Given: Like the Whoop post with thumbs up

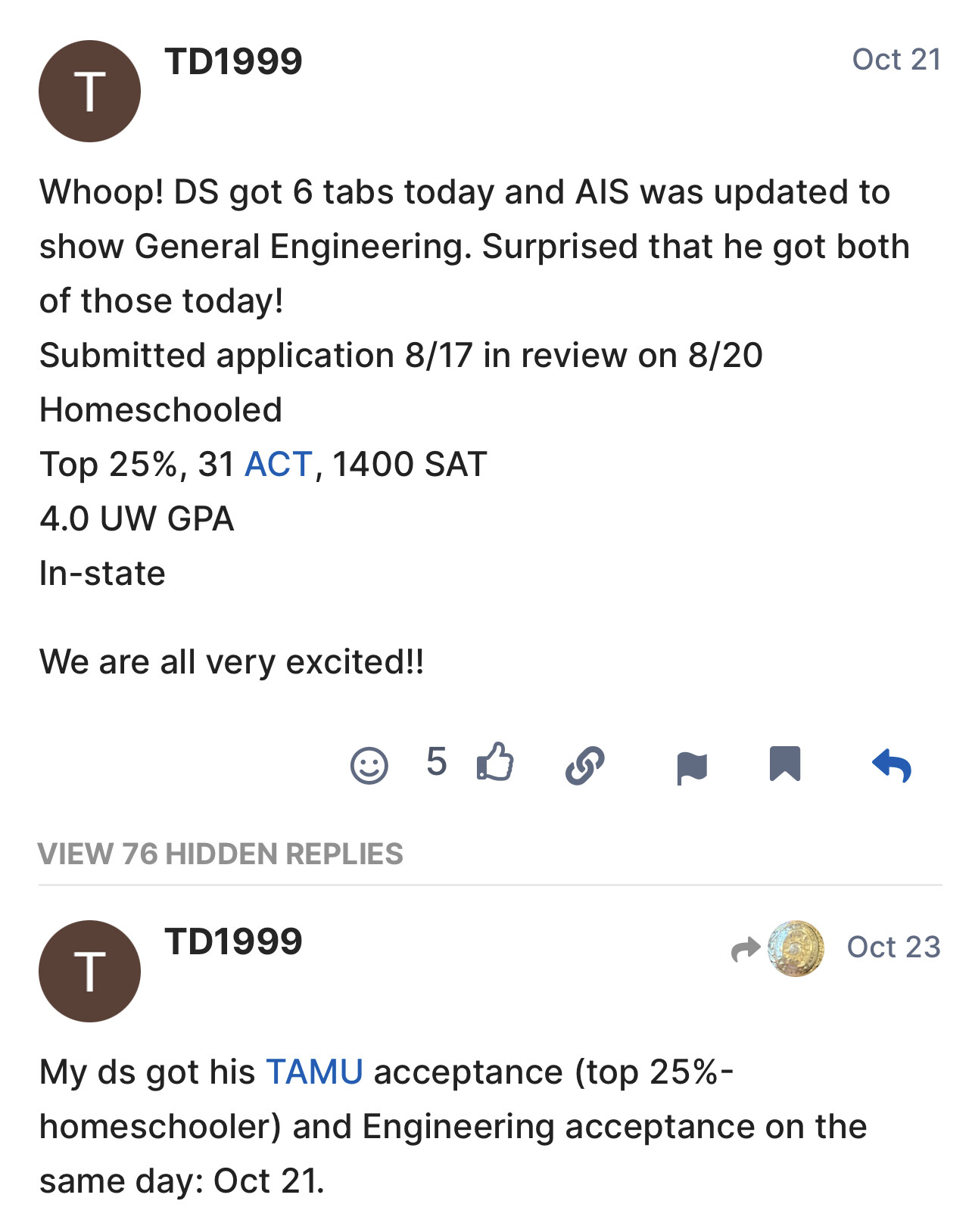Looking at the screenshot, I should pos(495,762).
